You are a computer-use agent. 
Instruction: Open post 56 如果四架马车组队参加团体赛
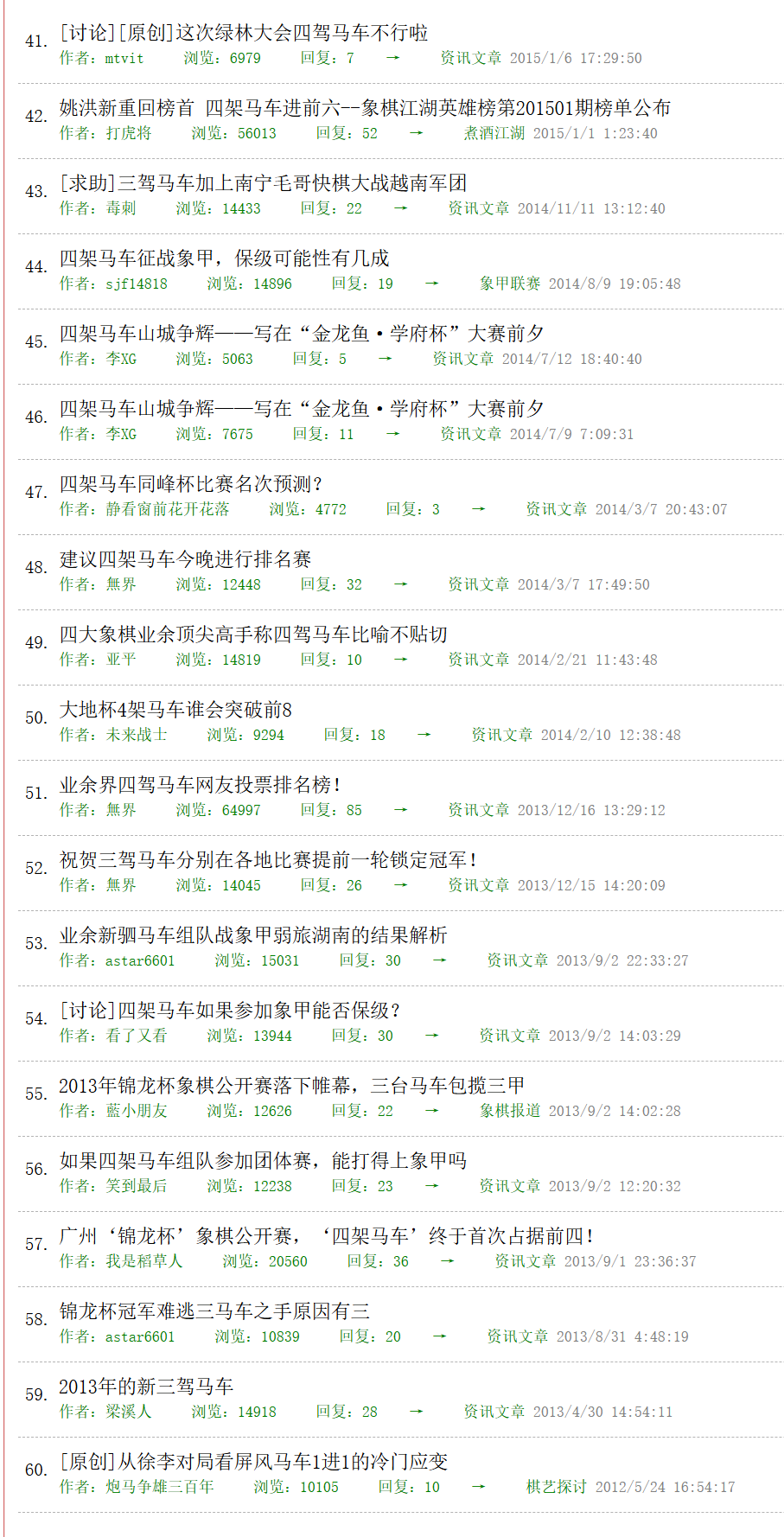tap(263, 1161)
